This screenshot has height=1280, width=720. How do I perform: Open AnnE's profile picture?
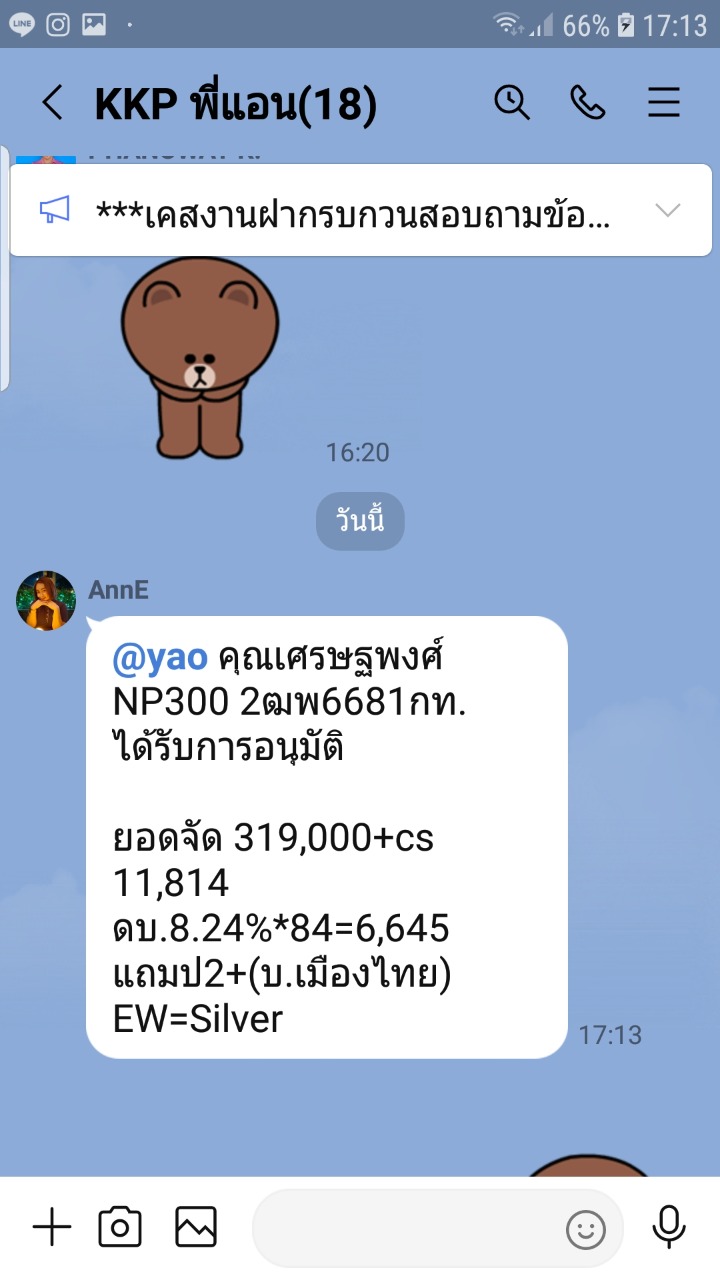point(46,601)
